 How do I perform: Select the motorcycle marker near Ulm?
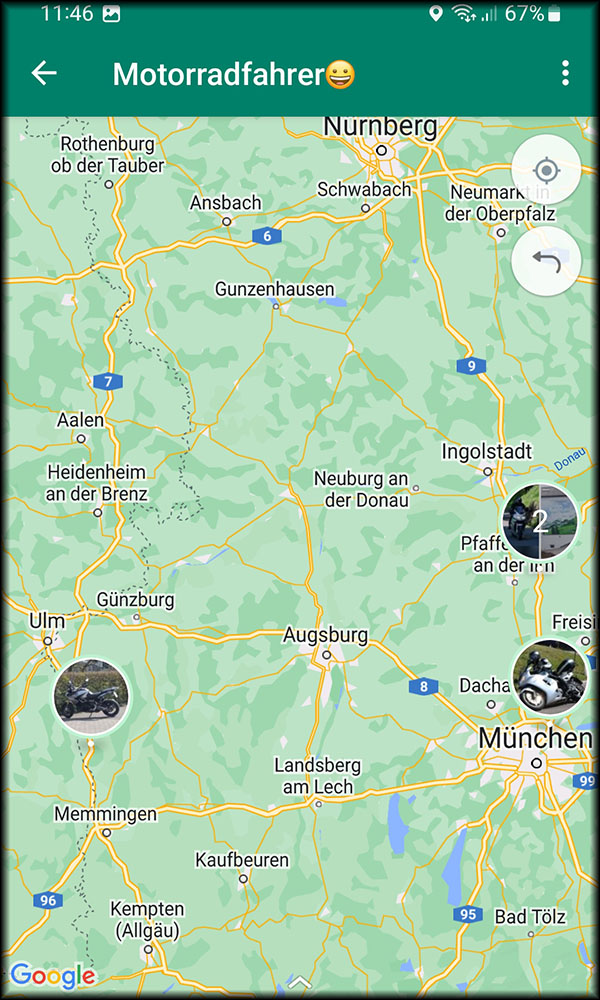[x=91, y=698]
